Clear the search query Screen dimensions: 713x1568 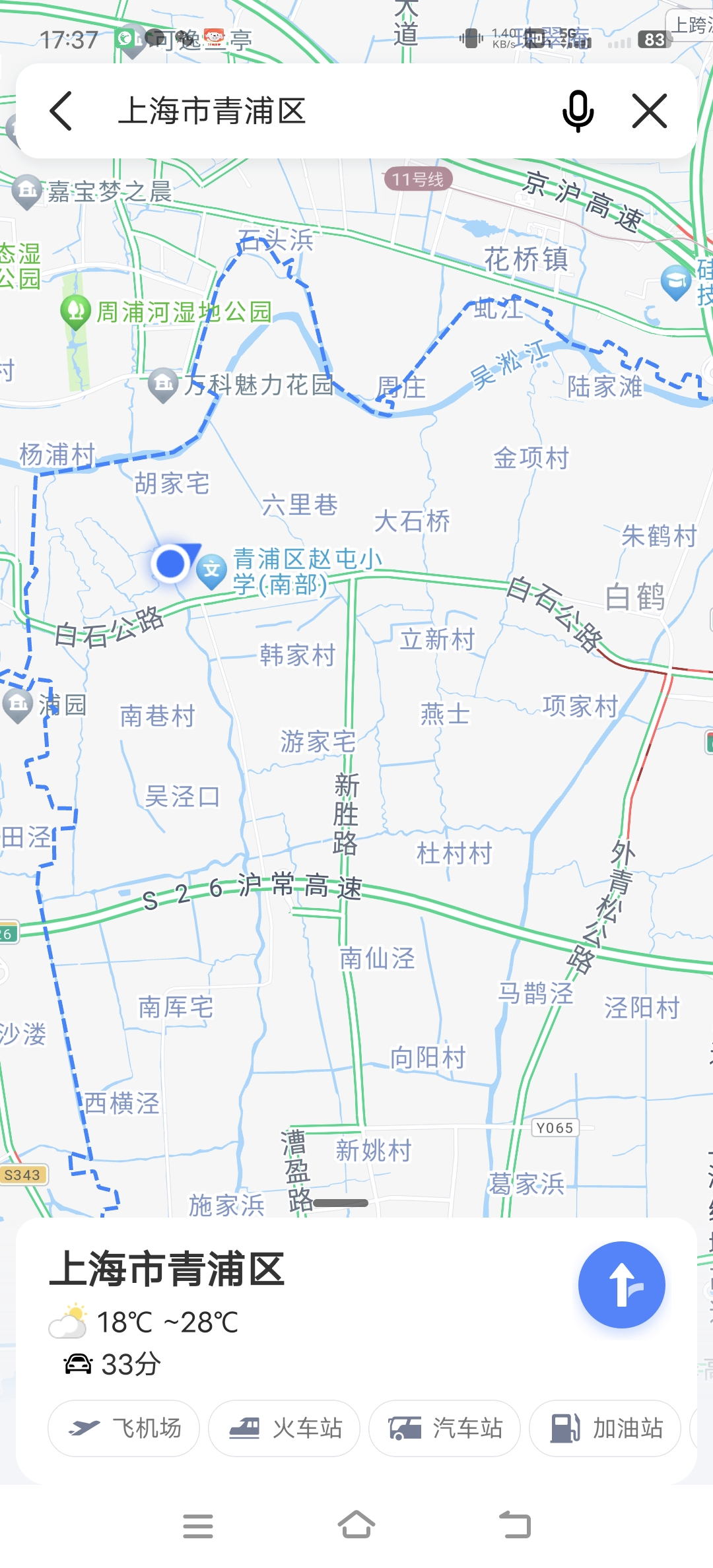650,111
